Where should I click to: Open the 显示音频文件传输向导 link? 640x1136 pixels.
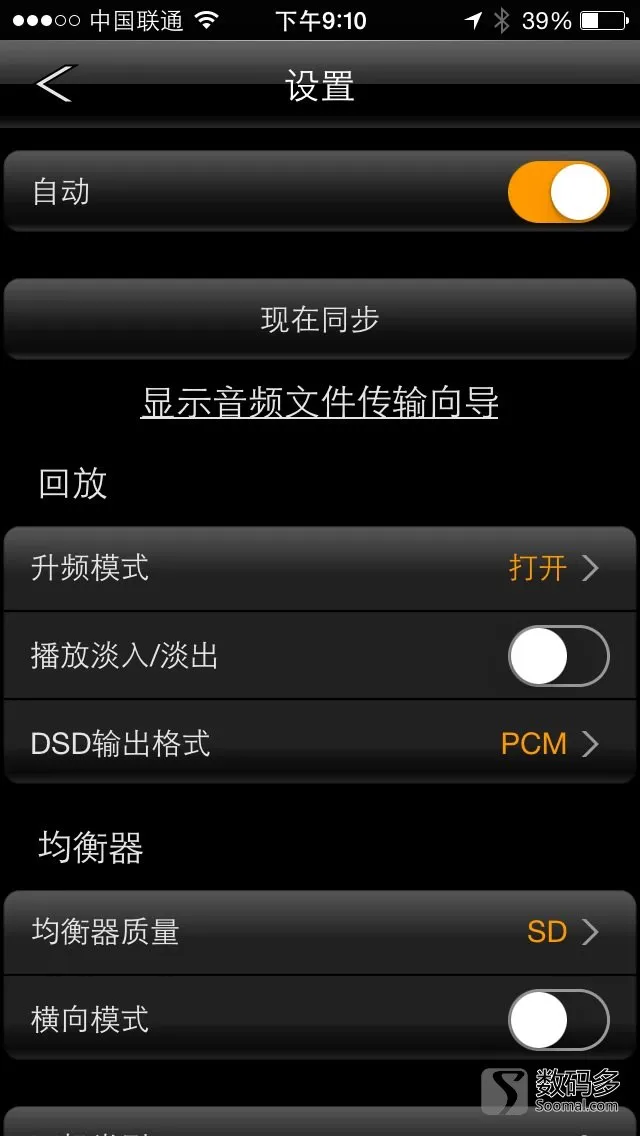(x=320, y=403)
